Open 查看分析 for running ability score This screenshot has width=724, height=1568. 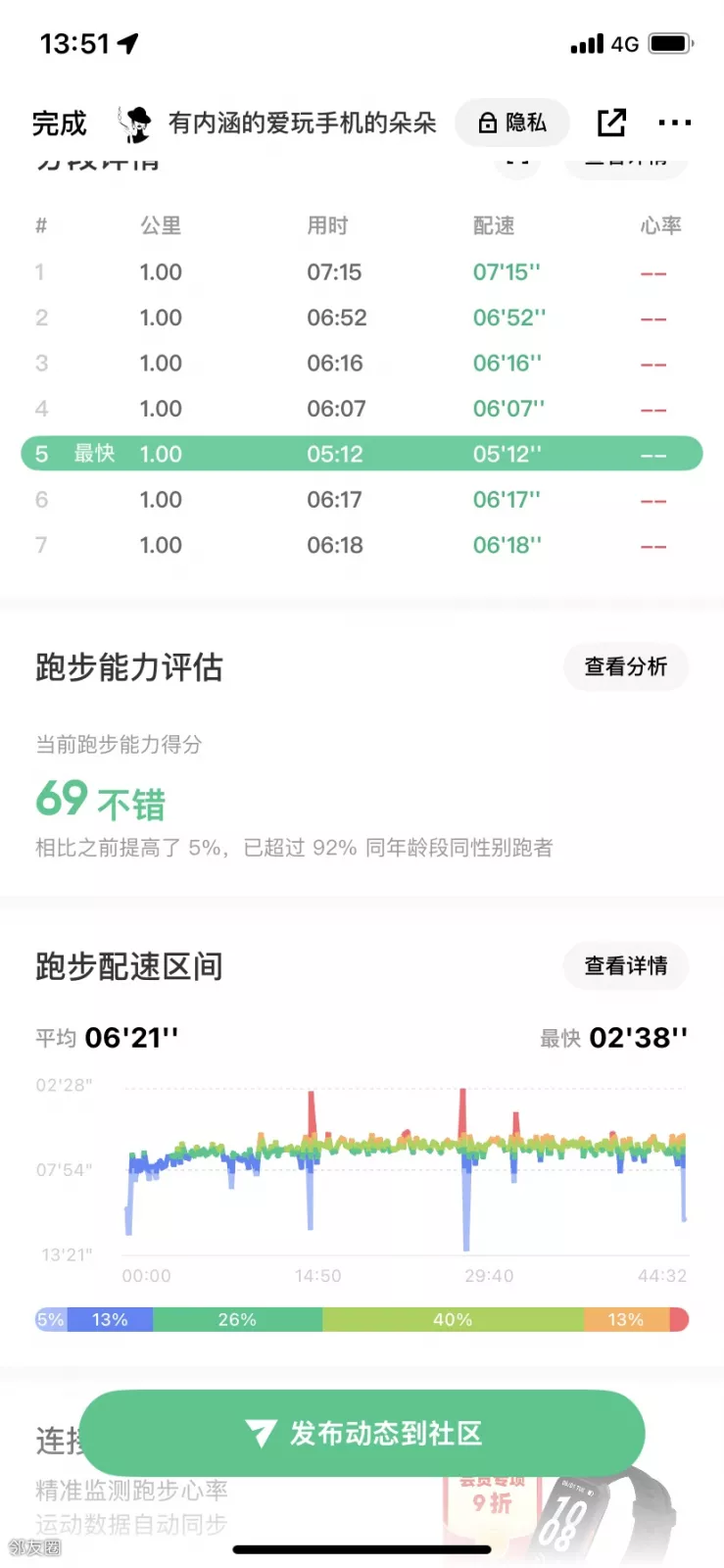coord(625,667)
